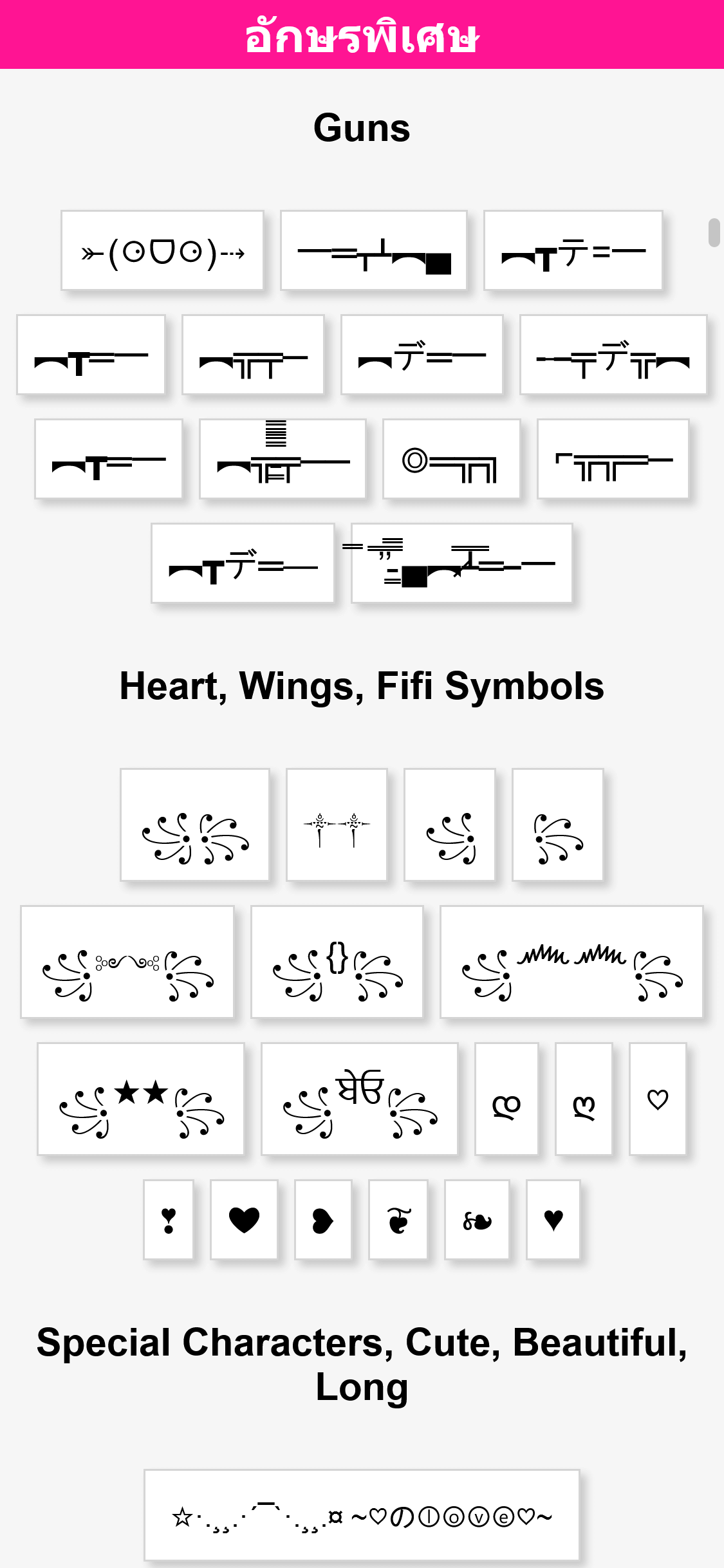Copy the large solid black heart tile
Viewport: 724px width, 1568px height.
[x=244, y=1219]
